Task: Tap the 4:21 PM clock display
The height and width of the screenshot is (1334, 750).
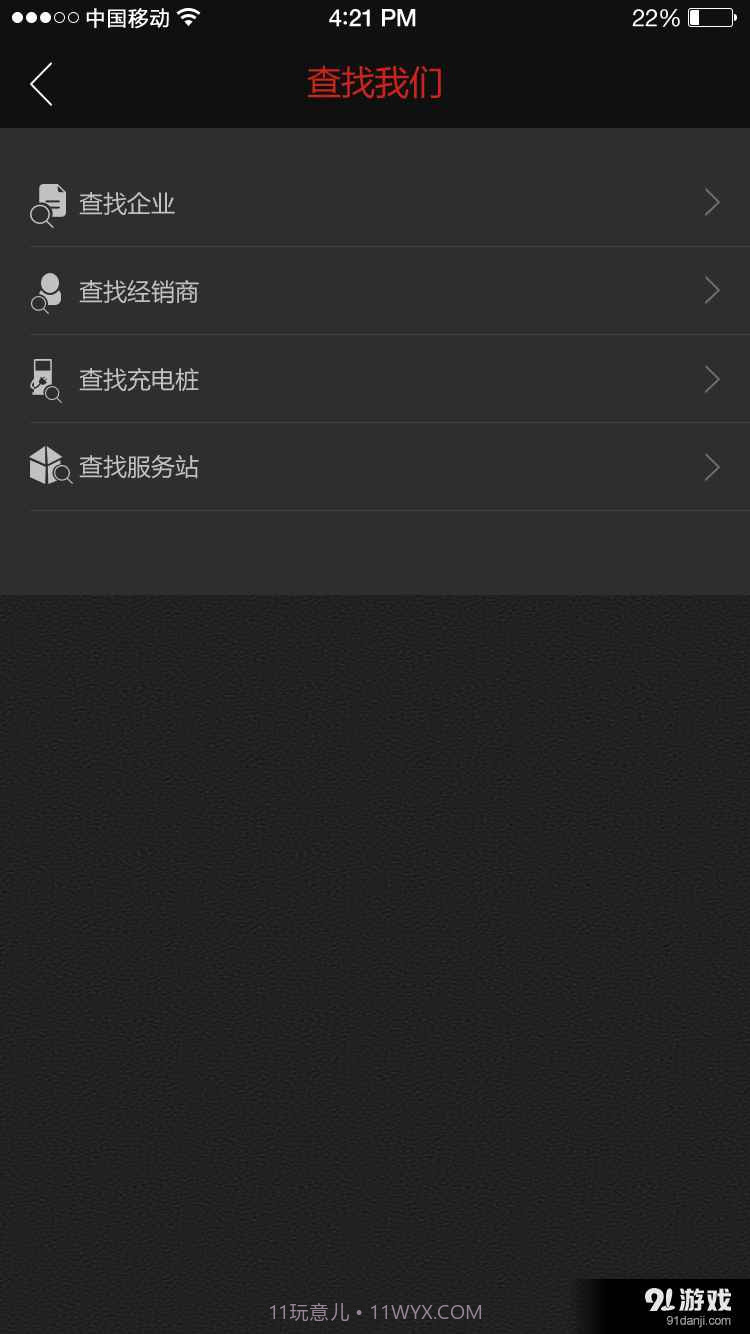Action: click(x=373, y=16)
